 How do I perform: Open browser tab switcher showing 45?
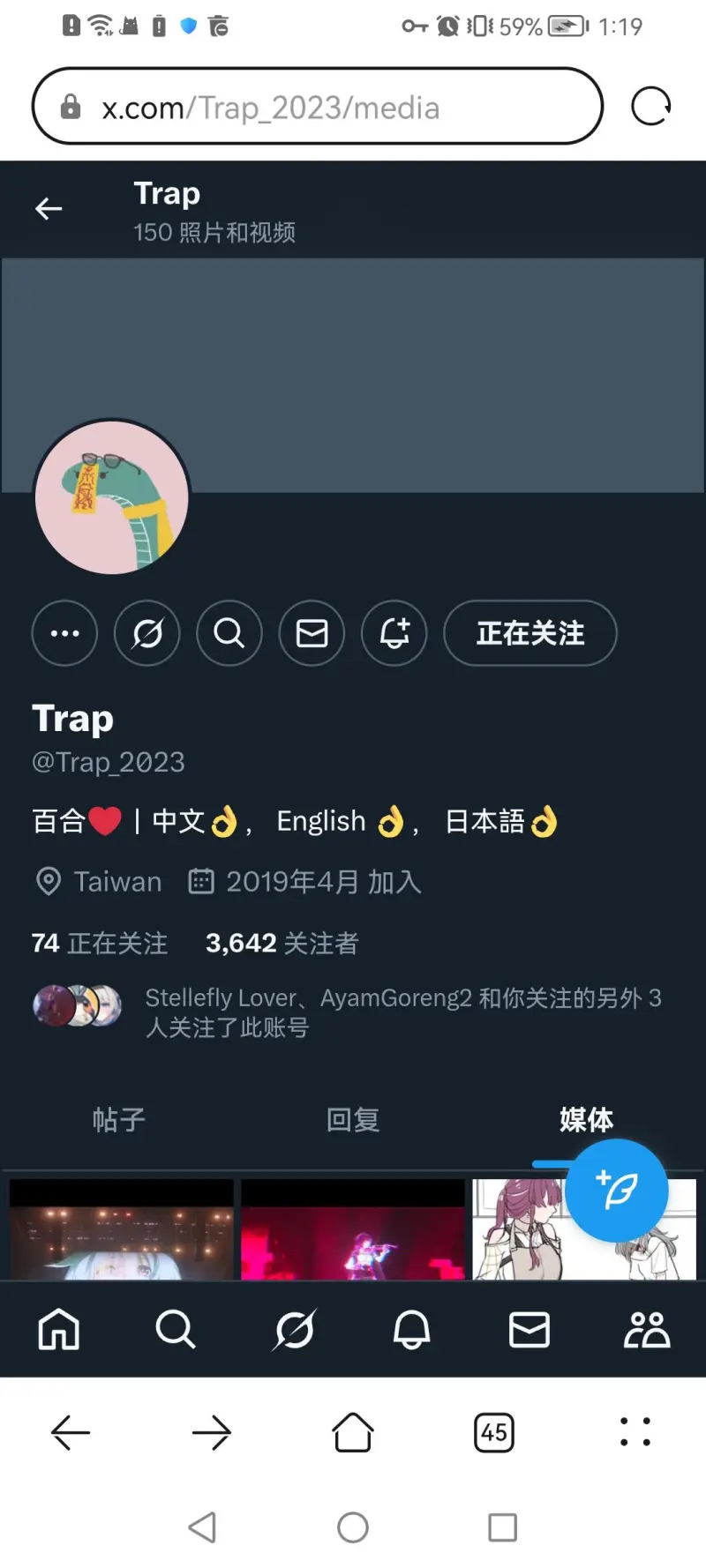point(493,1432)
